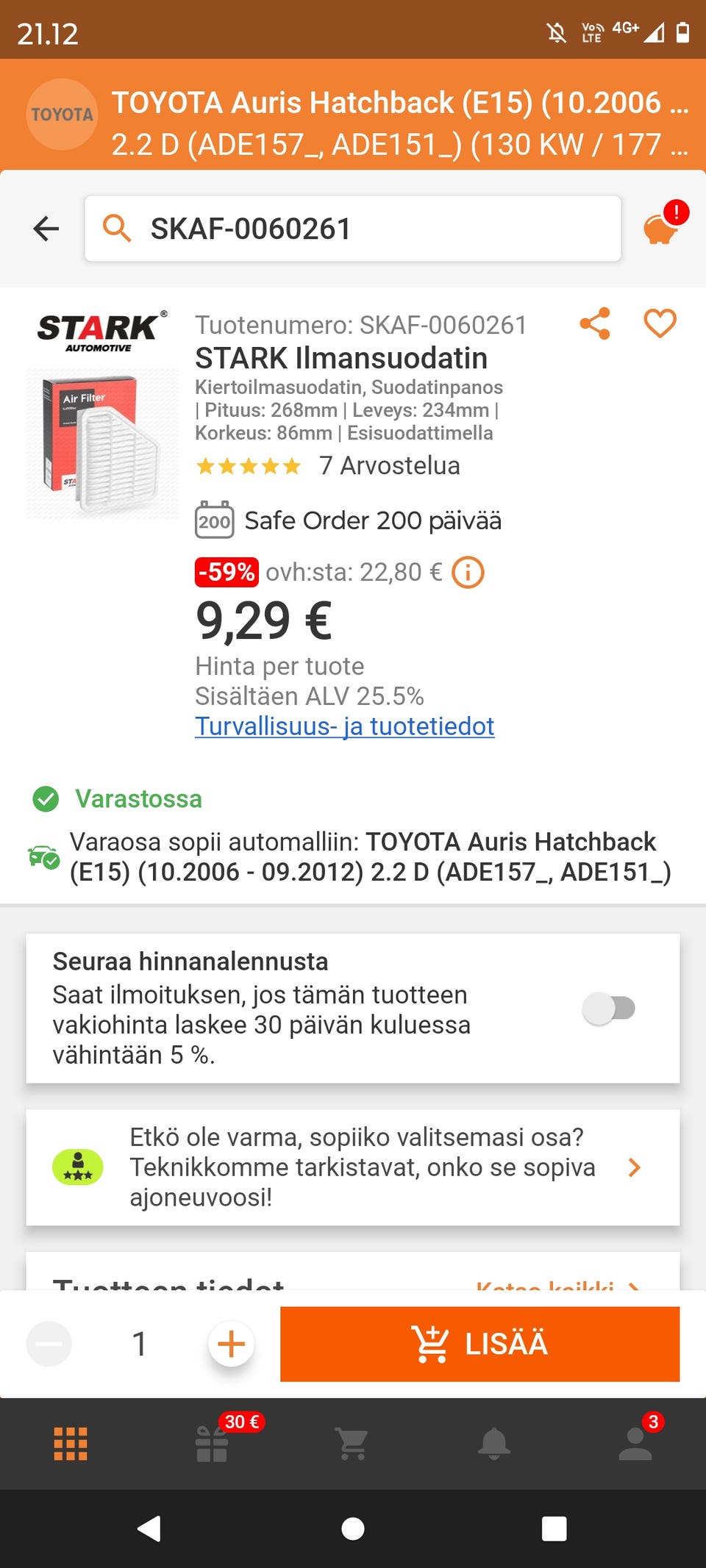Show info about the ovh price

point(468,573)
